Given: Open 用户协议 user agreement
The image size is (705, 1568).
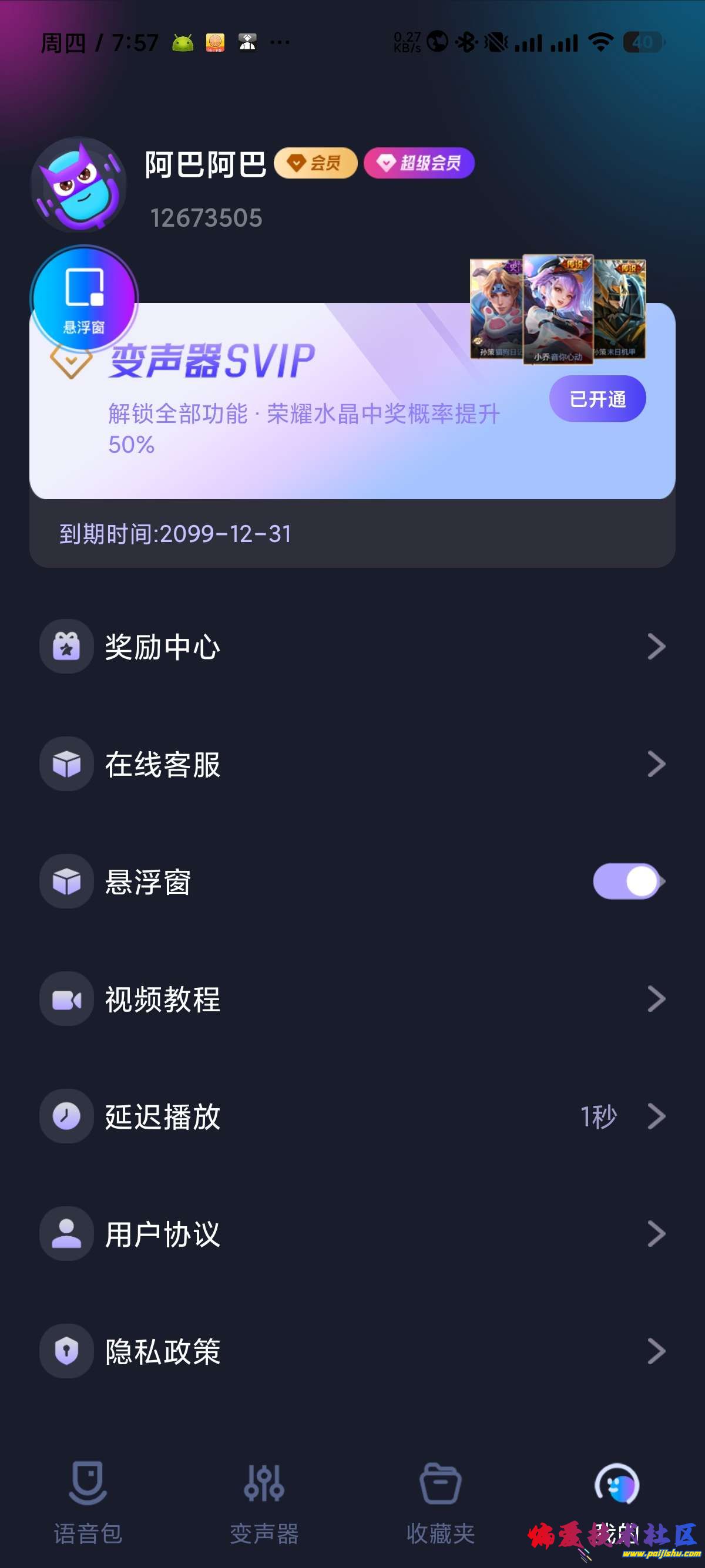Looking at the screenshot, I should pos(352,1234).
